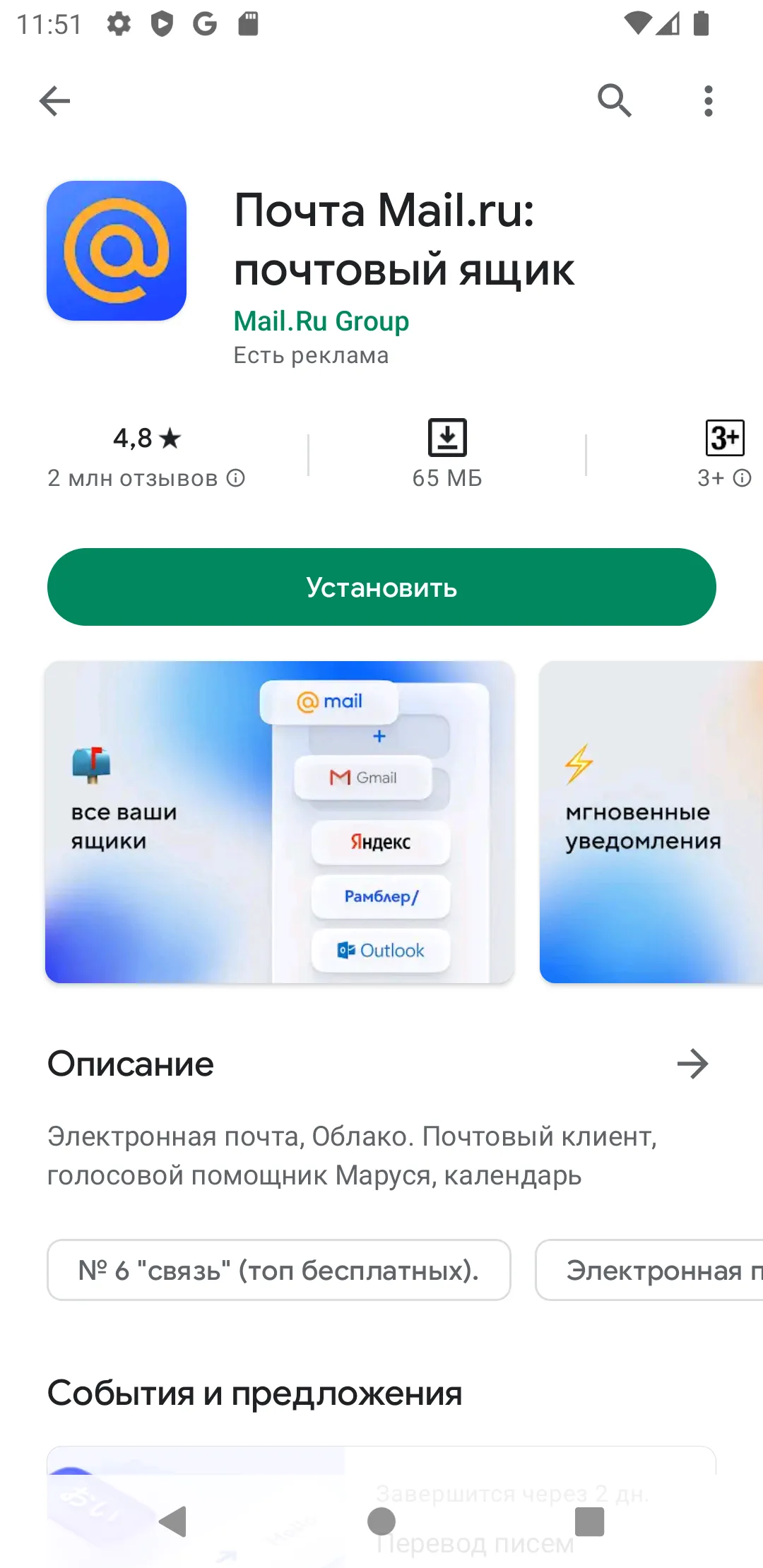Tap the system home button
Screen dimensions: 763x1568
click(381, 1521)
